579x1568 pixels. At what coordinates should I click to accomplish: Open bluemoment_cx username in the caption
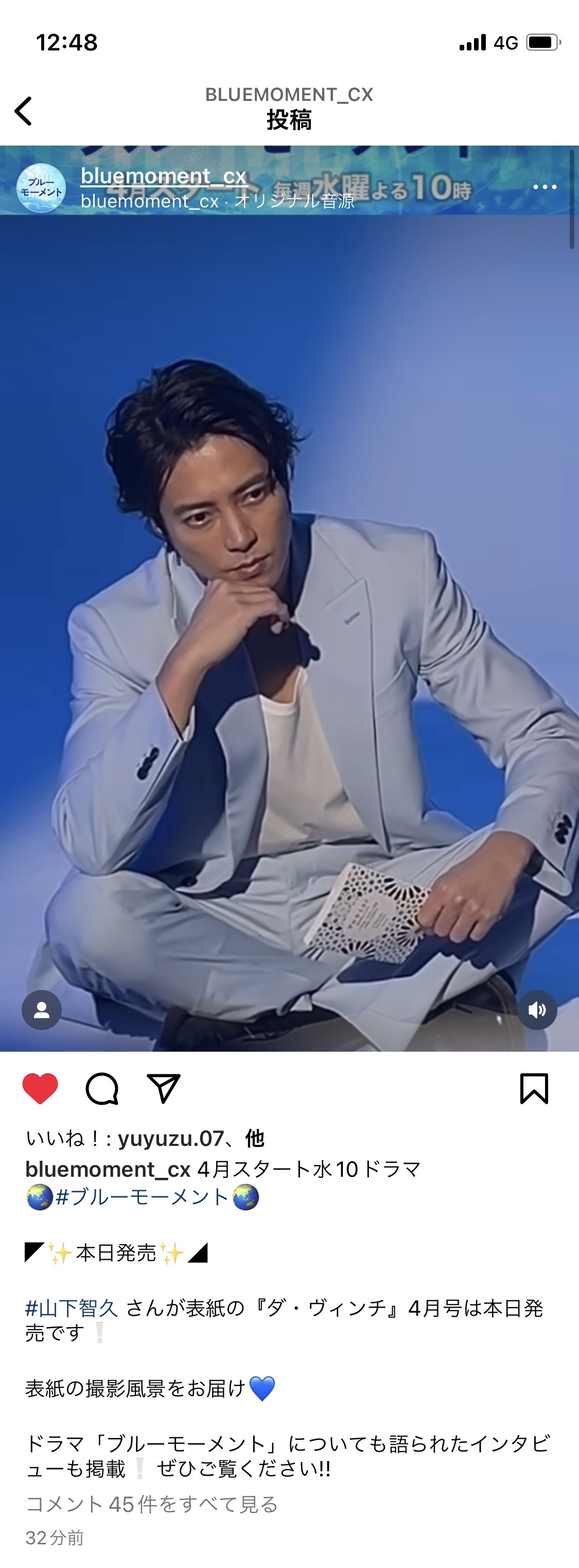pyautogui.click(x=108, y=1169)
